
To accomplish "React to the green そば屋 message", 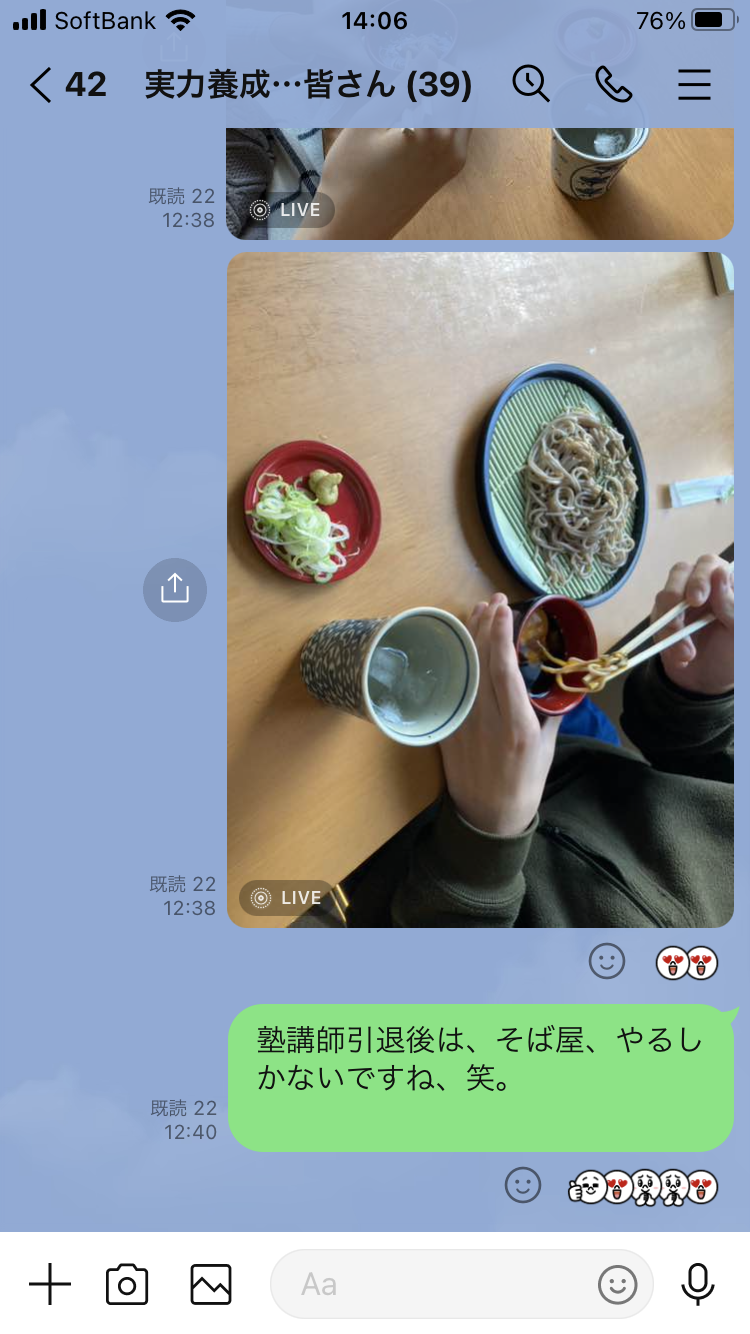I will coord(522,1185).
